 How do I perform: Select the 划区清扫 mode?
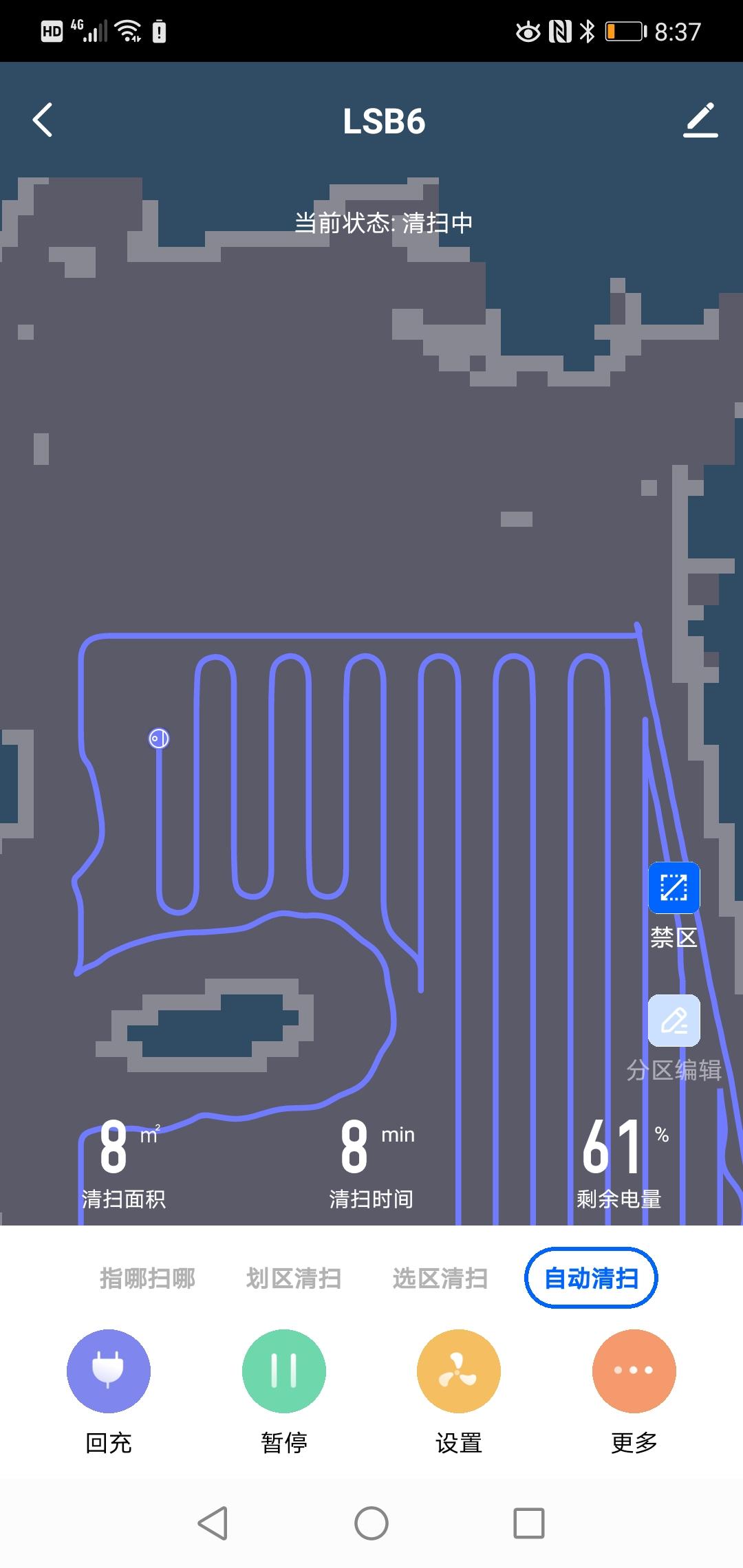click(294, 1278)
